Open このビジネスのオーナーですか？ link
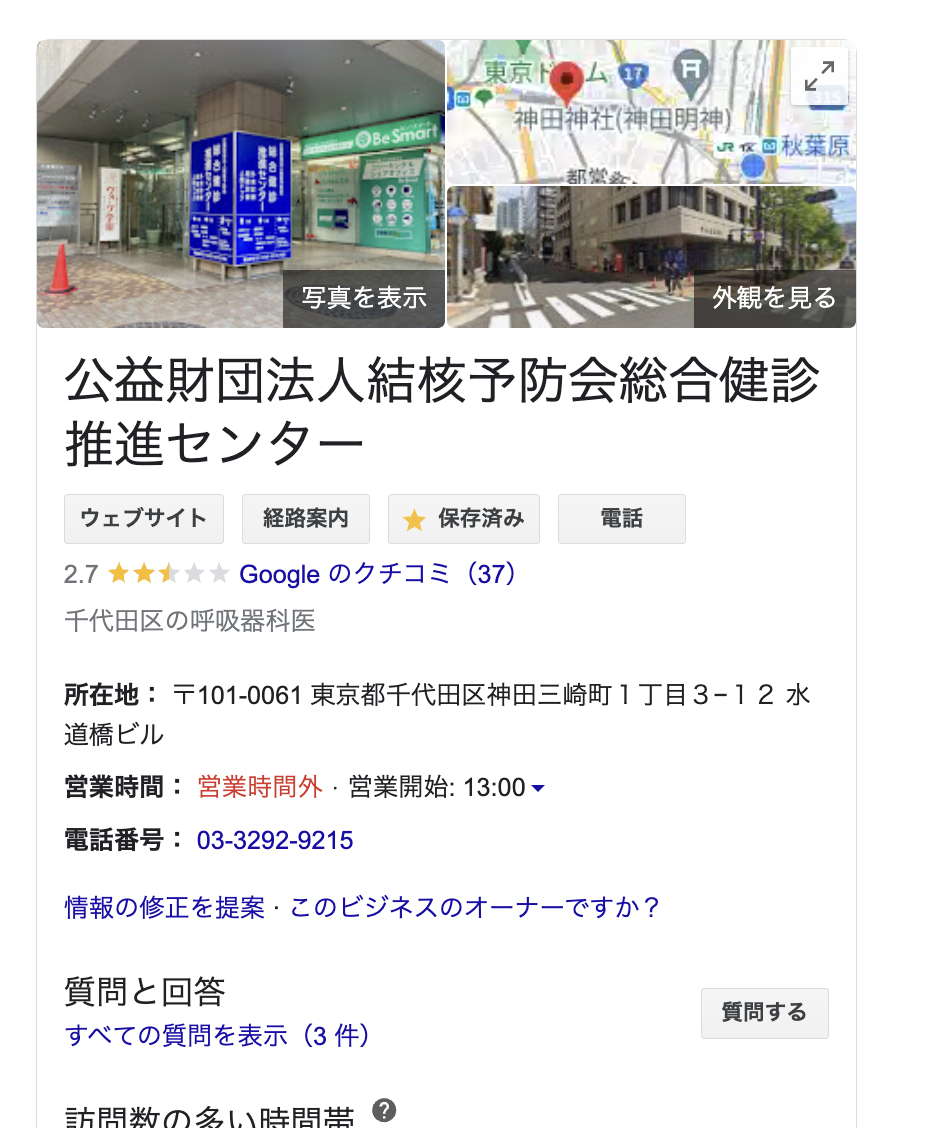This screenshot has width=926, height=1128. [476, 907]
